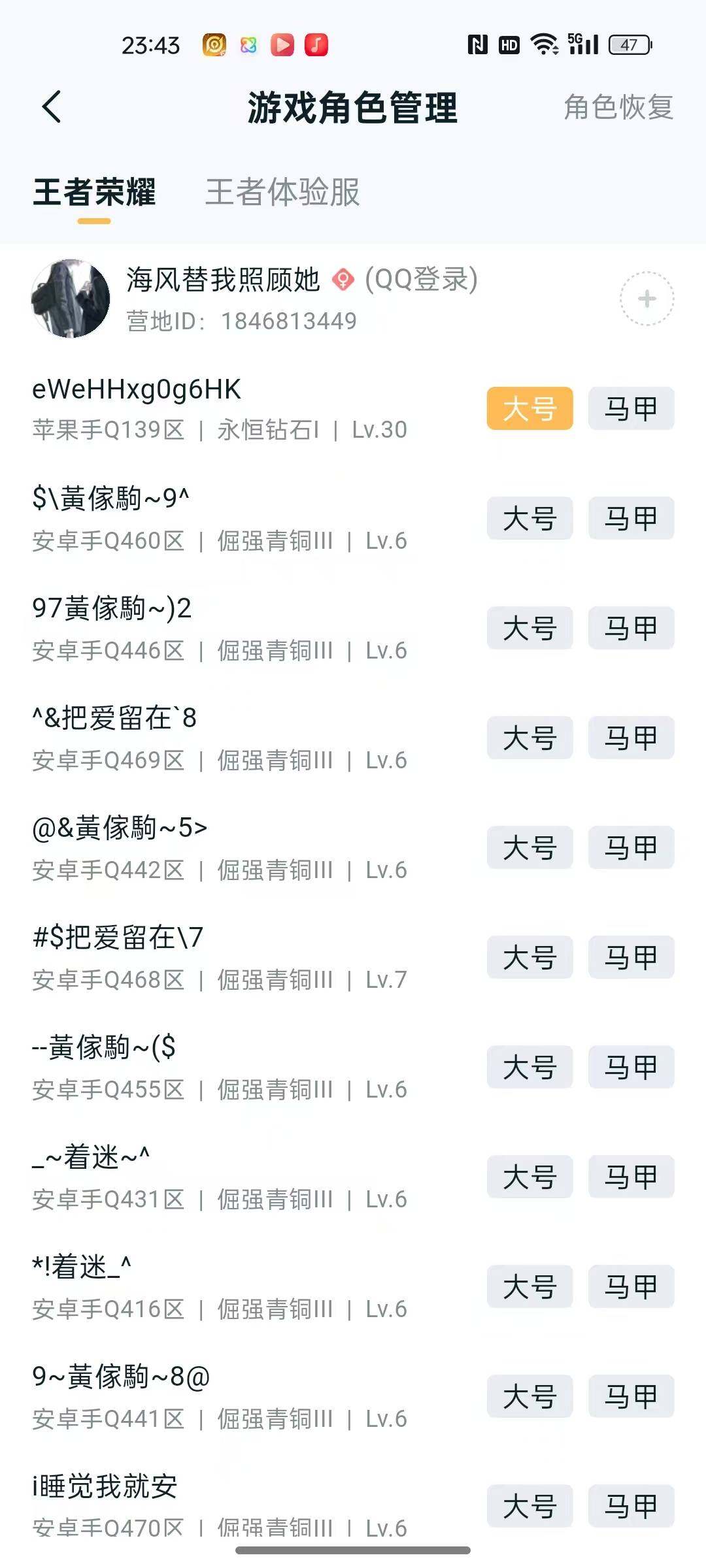Toggle 大号 for ^&把爱留在`8
Viewport: 706px width, 1568px height.
(529, 738)
